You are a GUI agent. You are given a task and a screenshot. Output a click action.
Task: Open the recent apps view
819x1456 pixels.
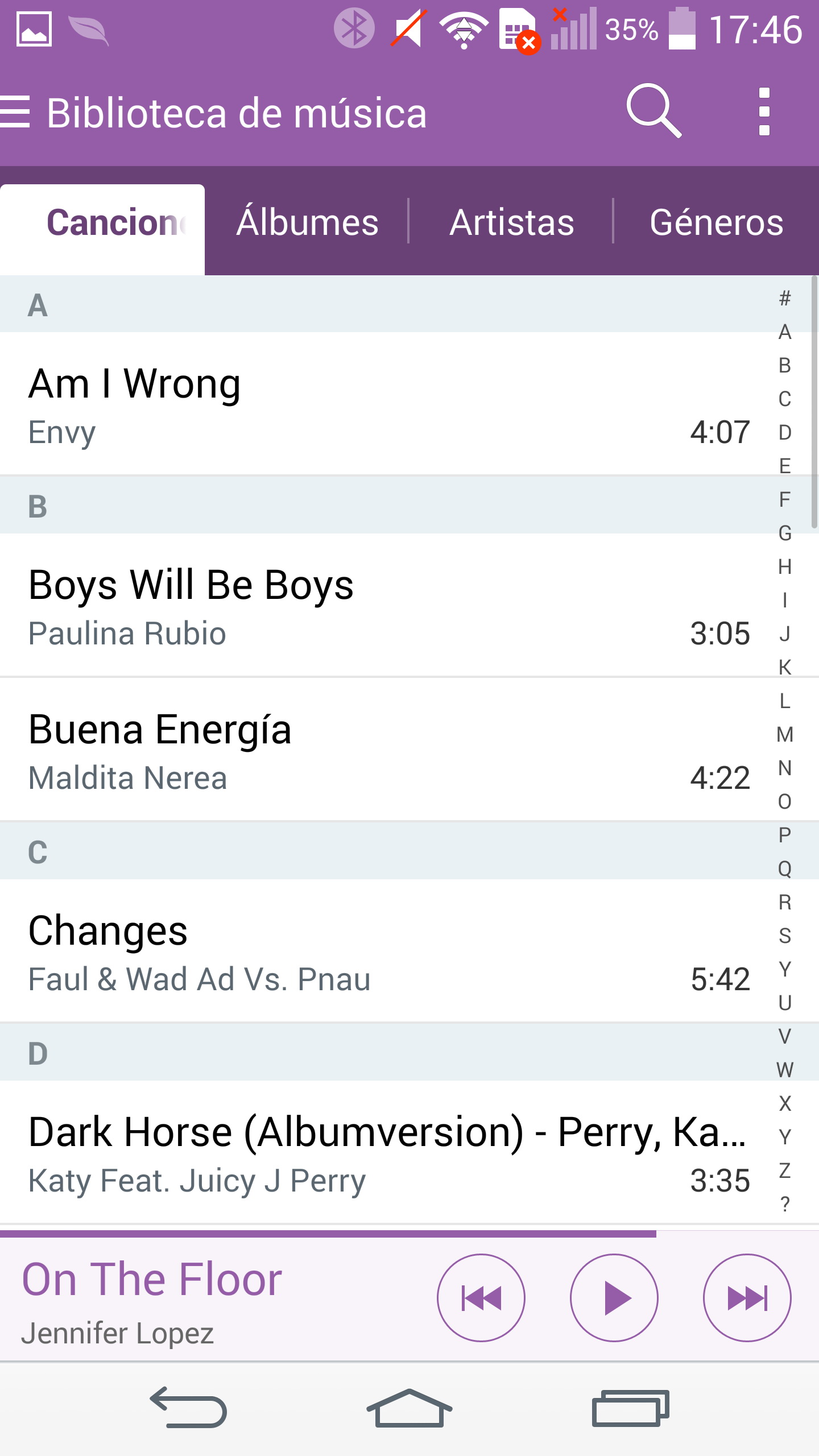[x=630, y=1408]
